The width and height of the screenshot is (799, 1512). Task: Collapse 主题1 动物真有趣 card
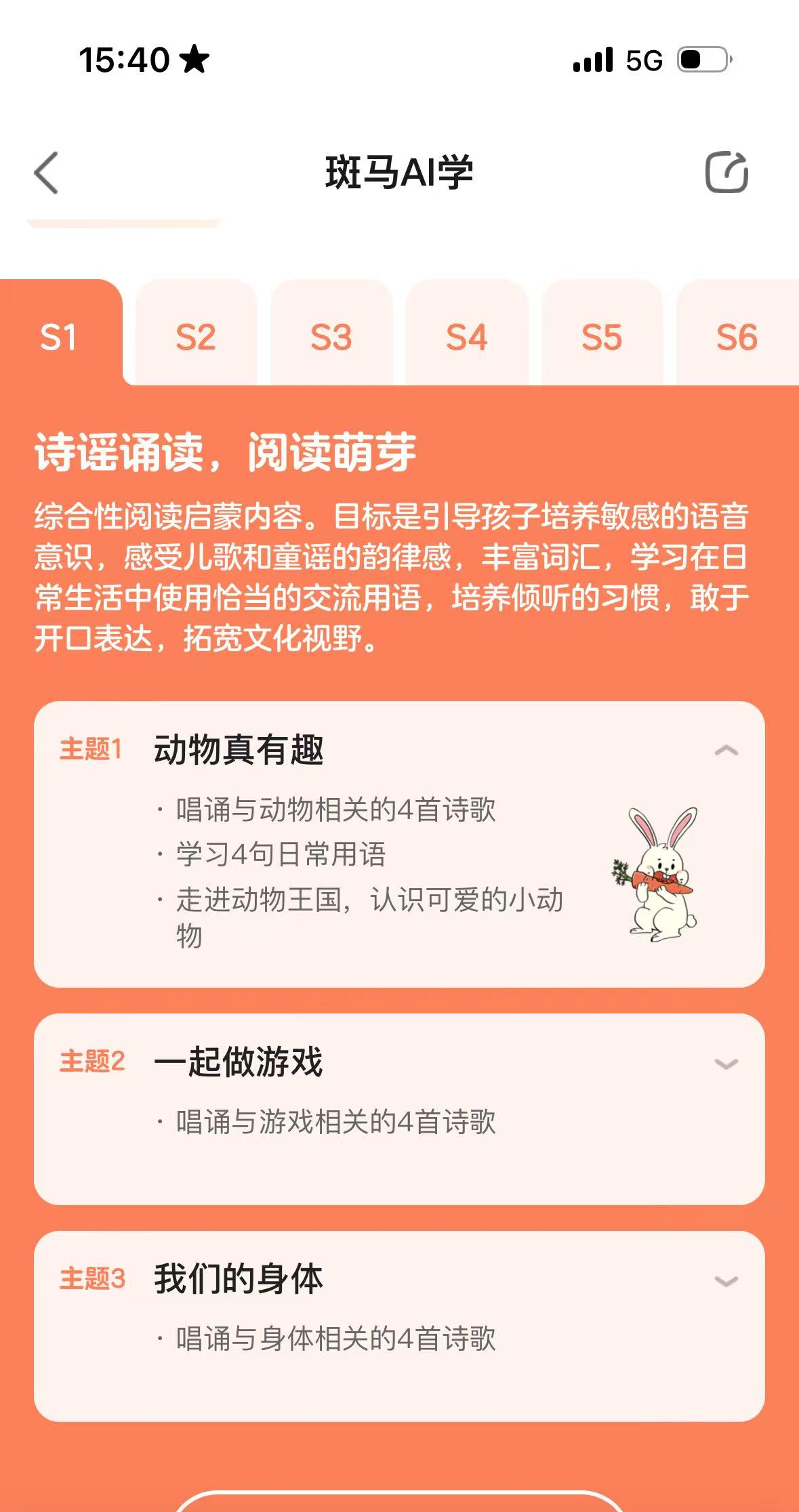(726, 751)
